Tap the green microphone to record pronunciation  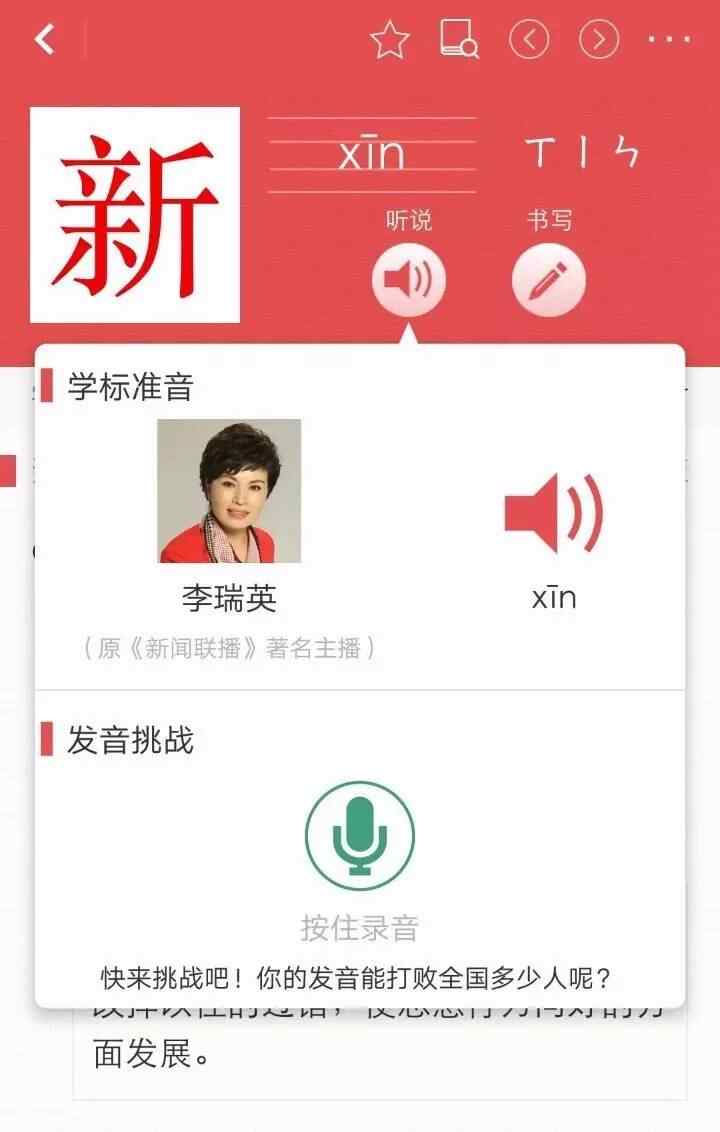(360, 835)
